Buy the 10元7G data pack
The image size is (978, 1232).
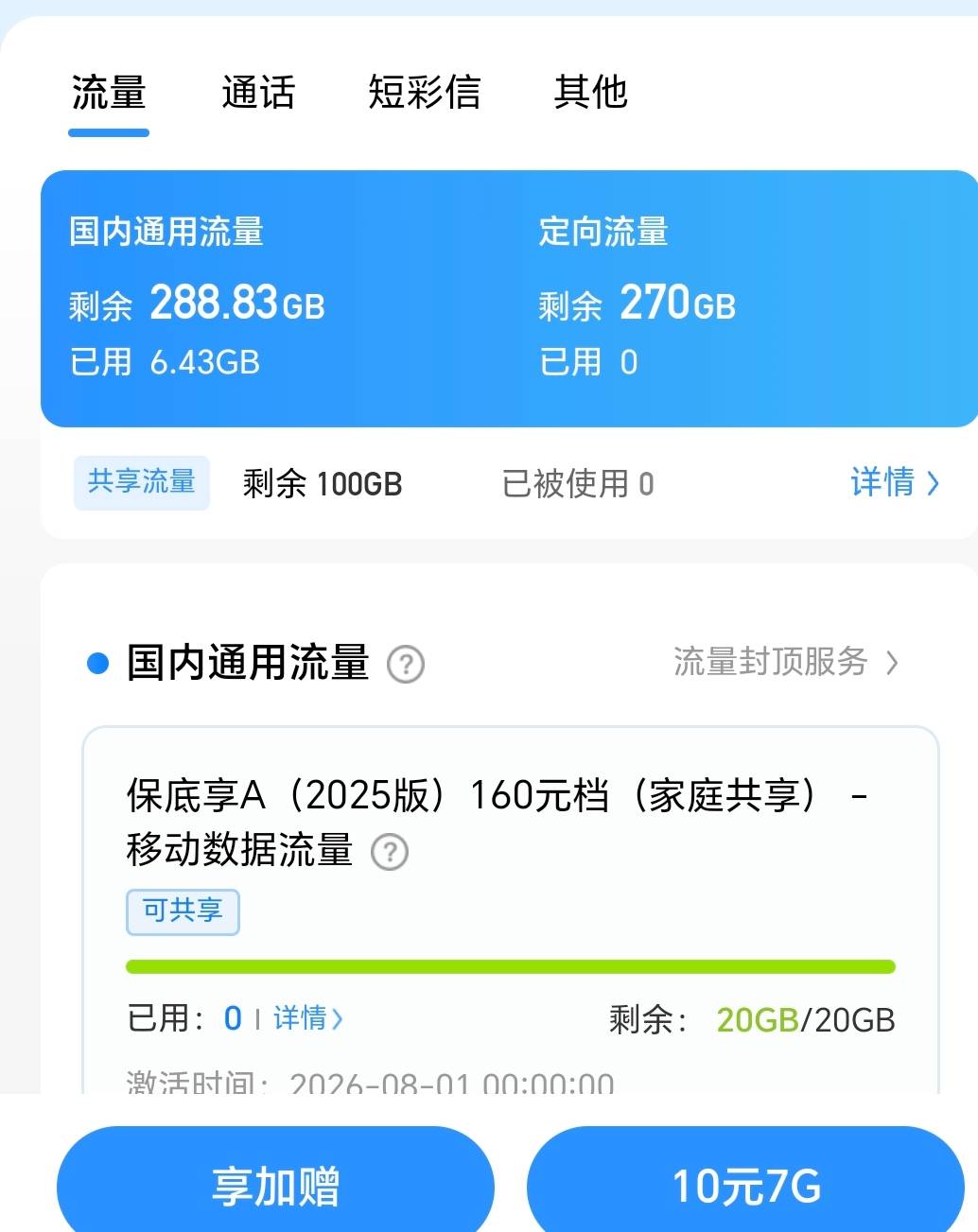(x=746, y=1186)
